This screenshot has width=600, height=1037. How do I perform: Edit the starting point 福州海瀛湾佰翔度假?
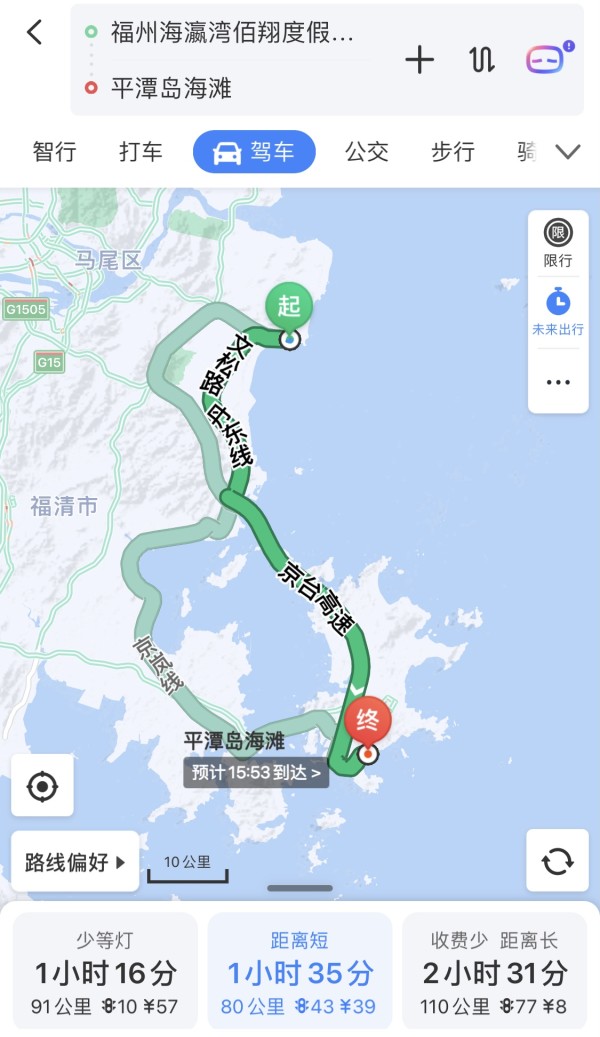coord(231,32)
